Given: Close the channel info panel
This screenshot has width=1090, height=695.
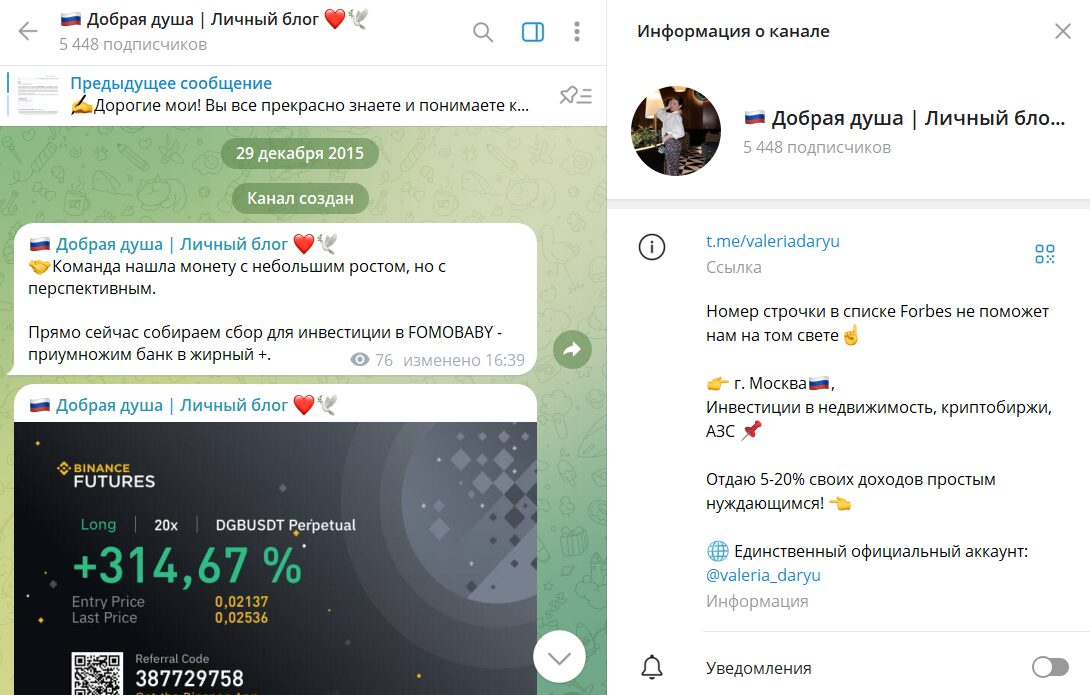Looking at the screenshot, I should tap(1062, 31).
